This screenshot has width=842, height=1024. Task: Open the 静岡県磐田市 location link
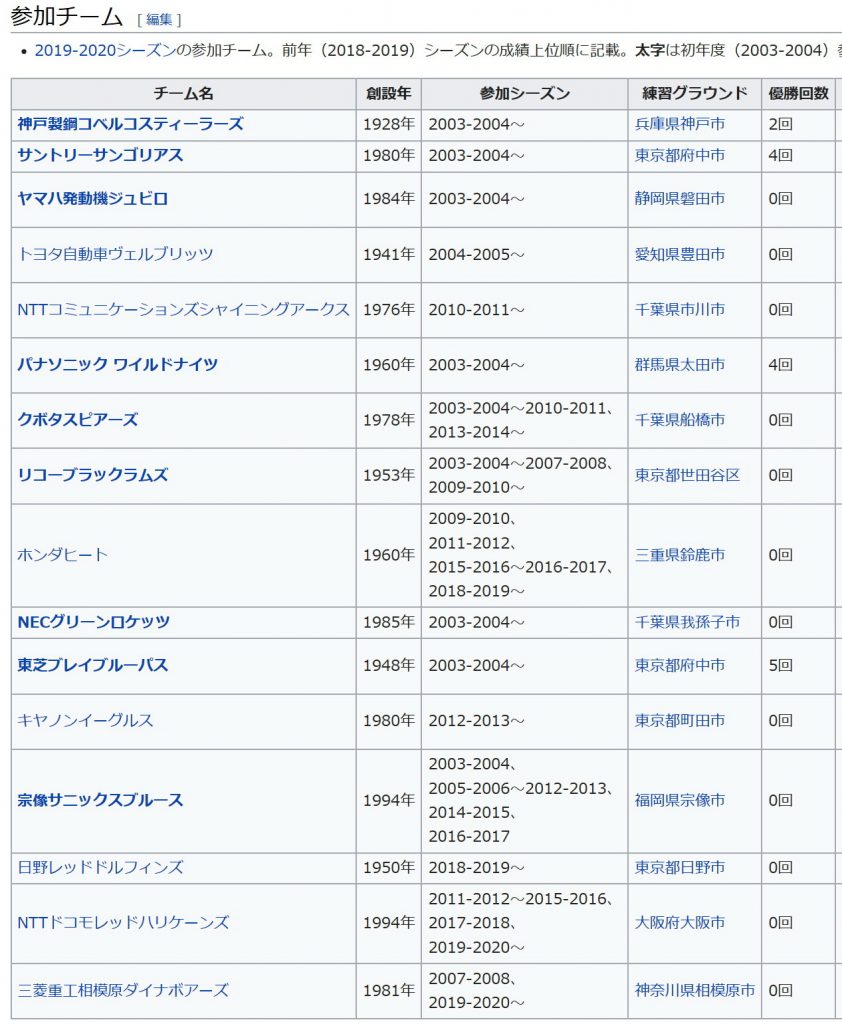(x=680, y=199)
